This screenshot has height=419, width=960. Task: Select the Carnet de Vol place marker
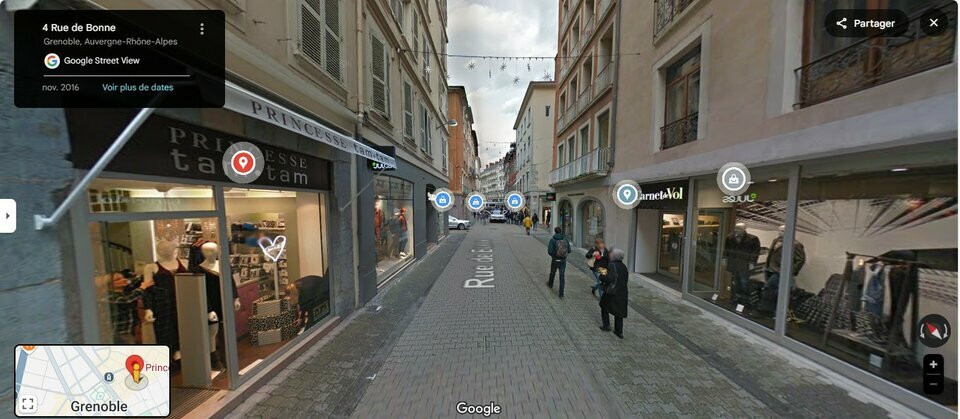coord(627,194)
